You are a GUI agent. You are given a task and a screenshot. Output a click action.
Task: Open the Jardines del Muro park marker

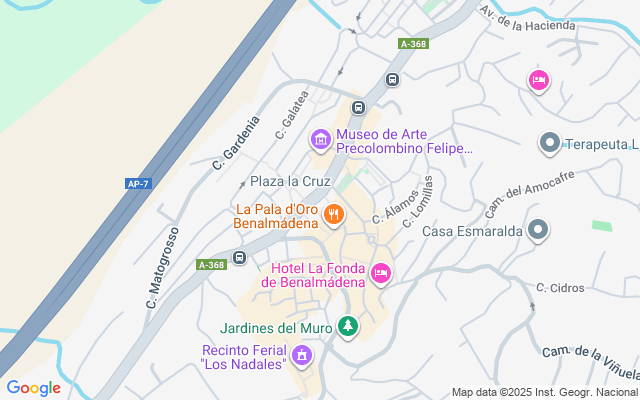tap(347, 326)
